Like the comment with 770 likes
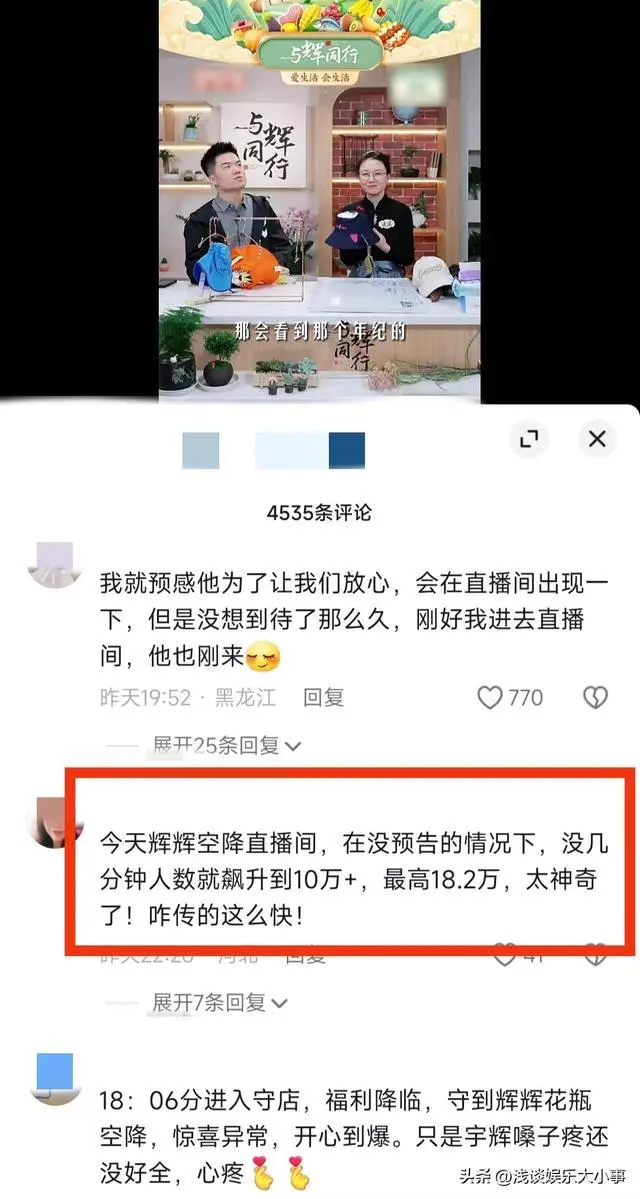640x1199 pixels. pyautogui.click(x=490, y=697)
